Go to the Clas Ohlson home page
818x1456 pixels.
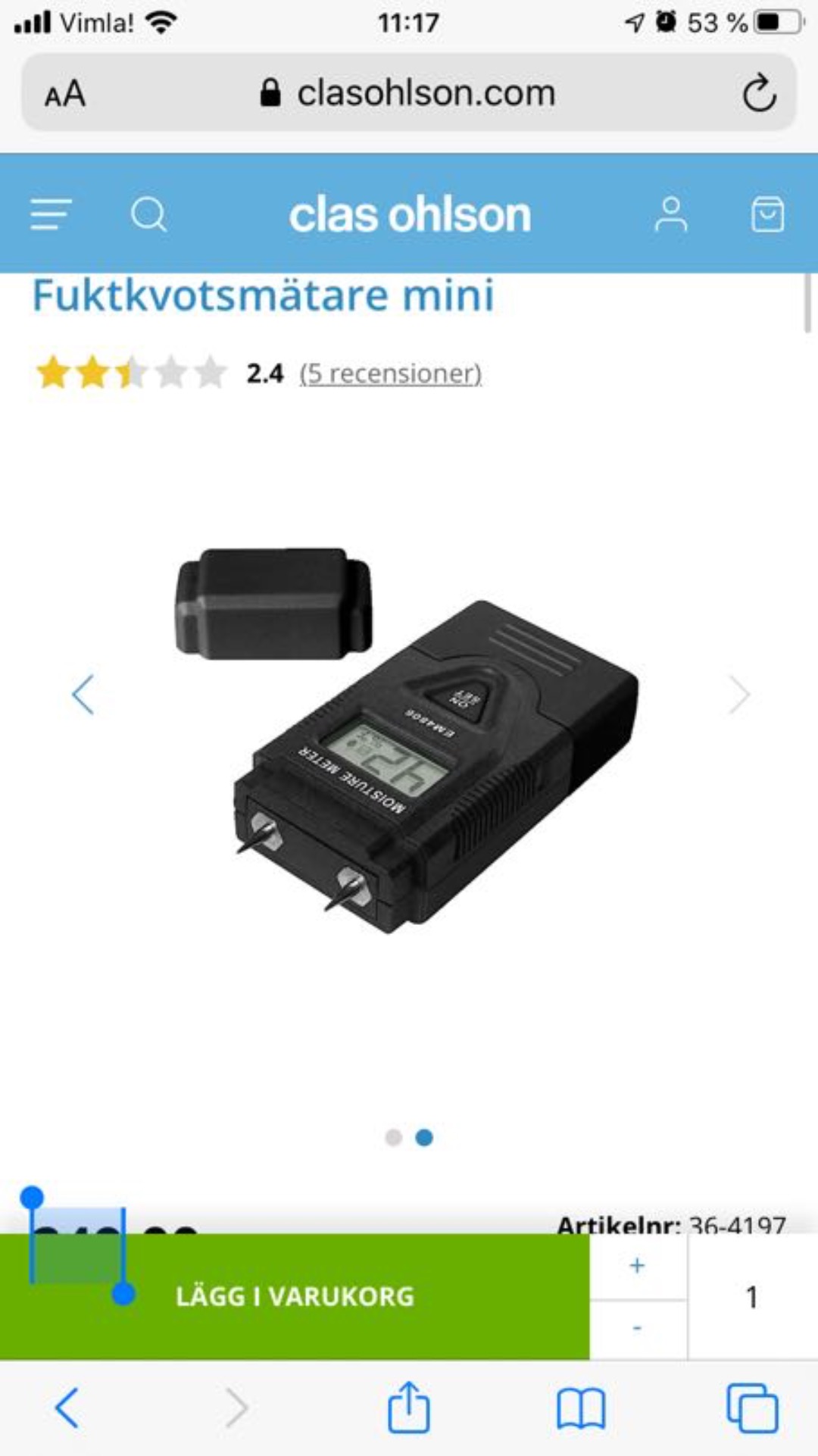[x=410, y=214]
